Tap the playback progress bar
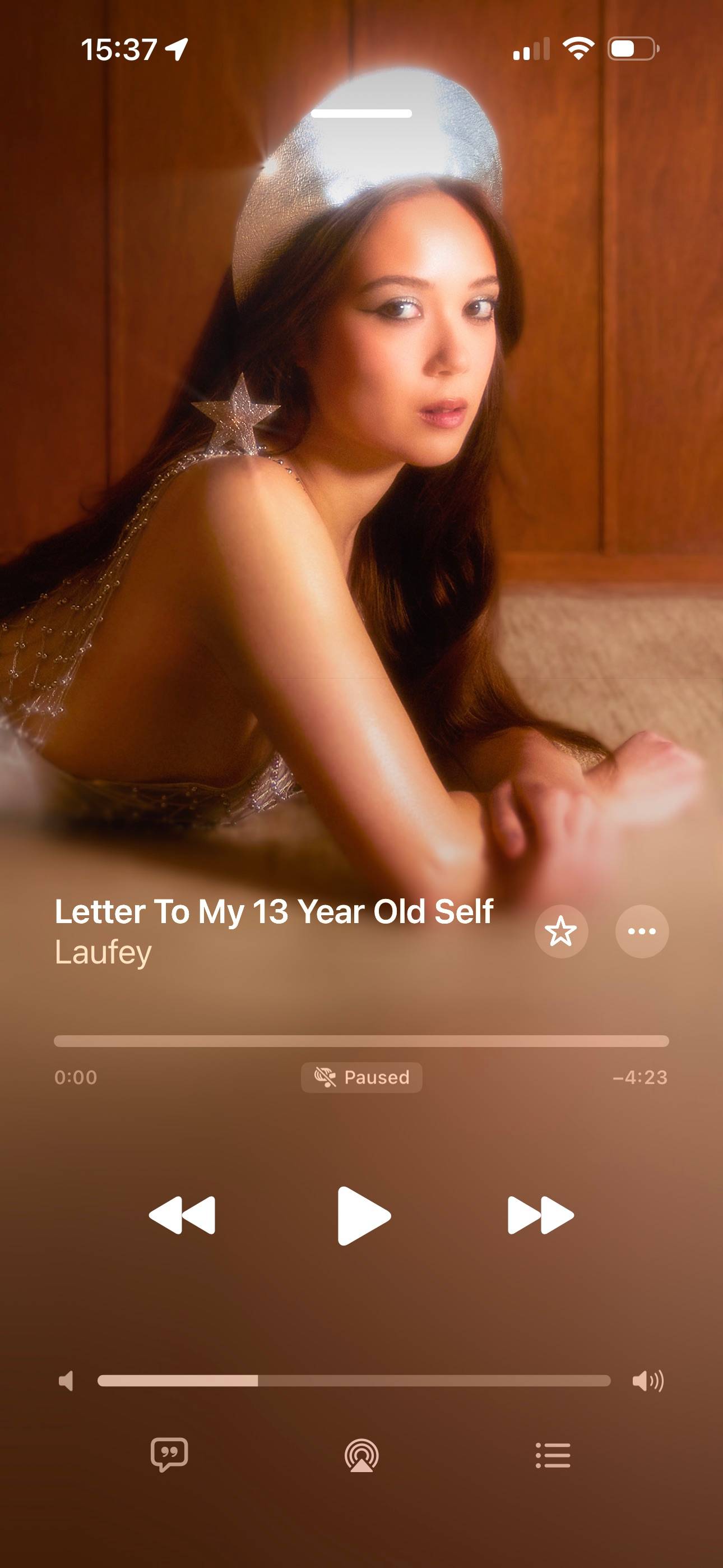This screenshot has height=1568, width=723. [361, 1041]
